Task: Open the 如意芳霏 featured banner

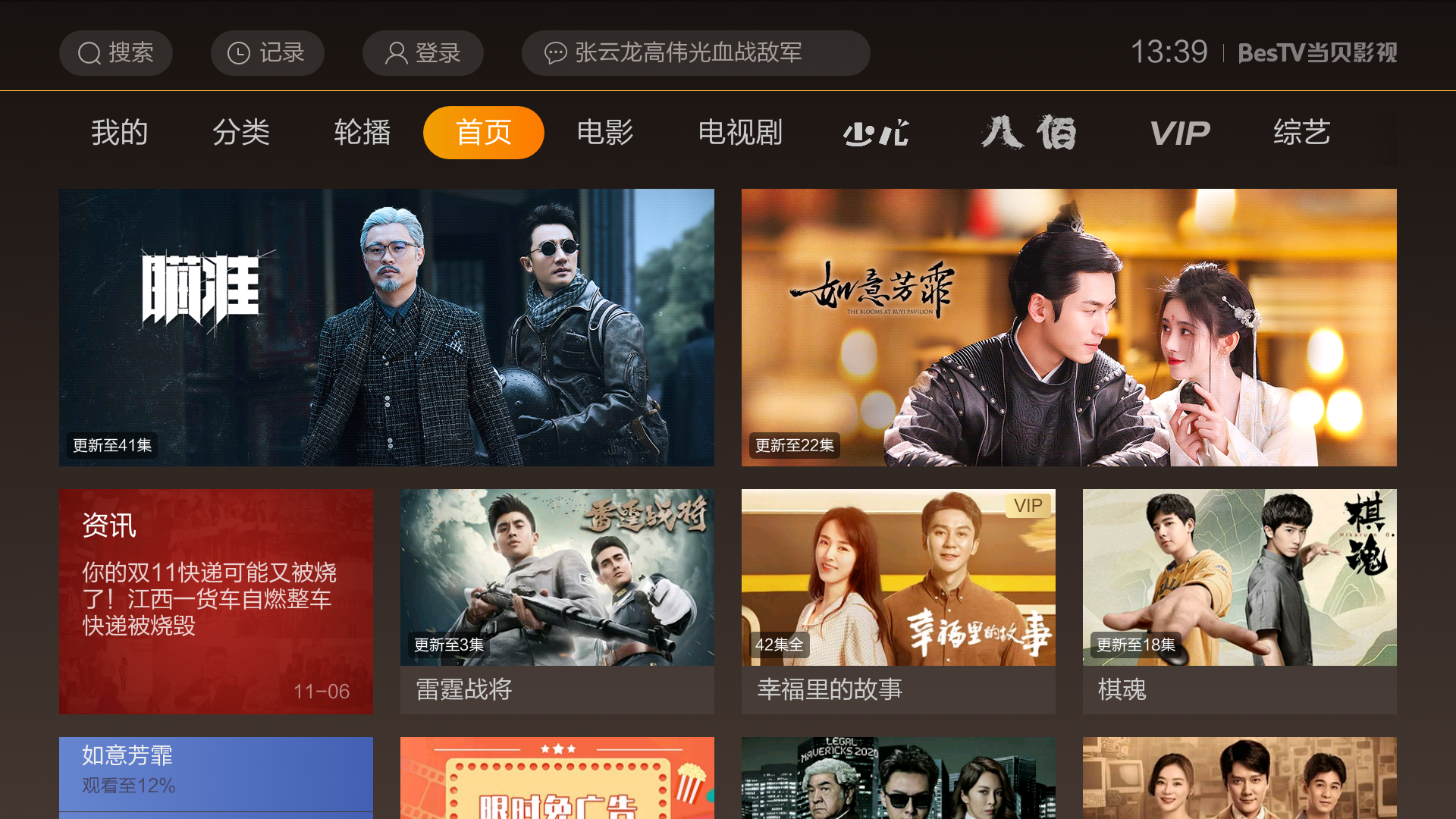Action: pos(1068,327)
